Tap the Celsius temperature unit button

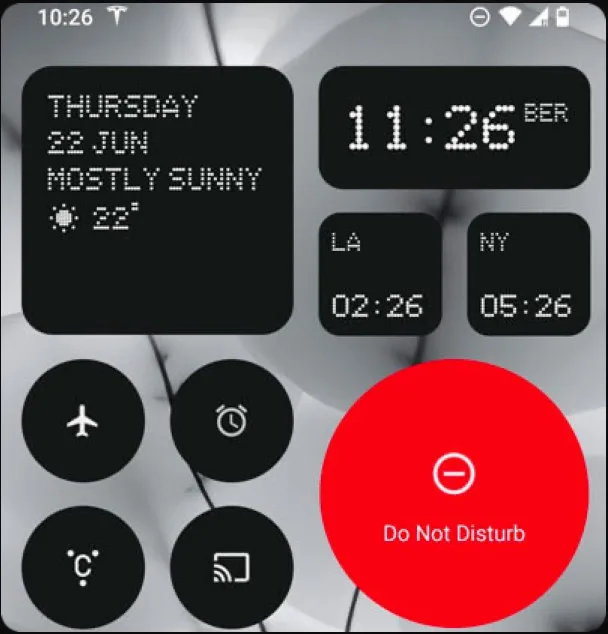click(x=83, y=567)
